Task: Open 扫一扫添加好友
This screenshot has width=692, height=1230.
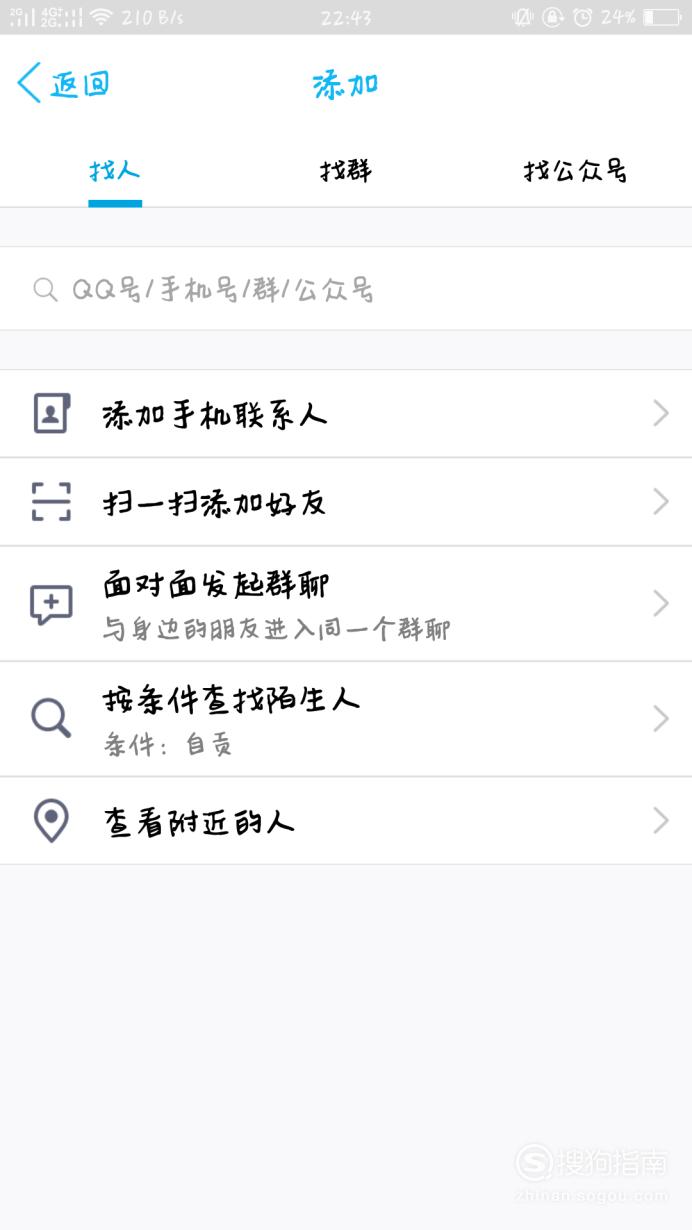Action: (x=346, y=502)
